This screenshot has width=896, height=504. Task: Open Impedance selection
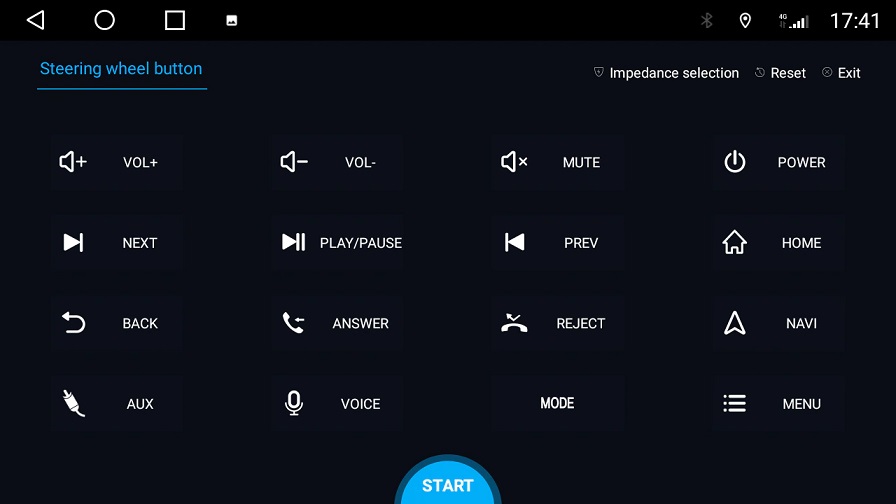(667, 73)
